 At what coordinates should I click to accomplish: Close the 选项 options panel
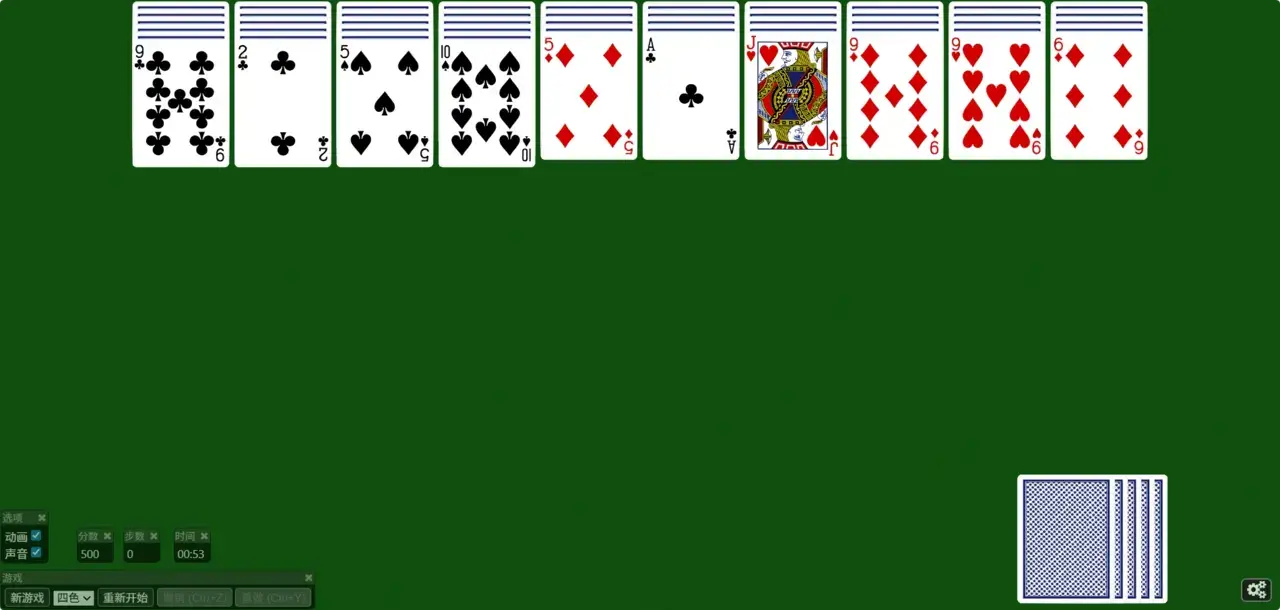[x=42, y=518]
